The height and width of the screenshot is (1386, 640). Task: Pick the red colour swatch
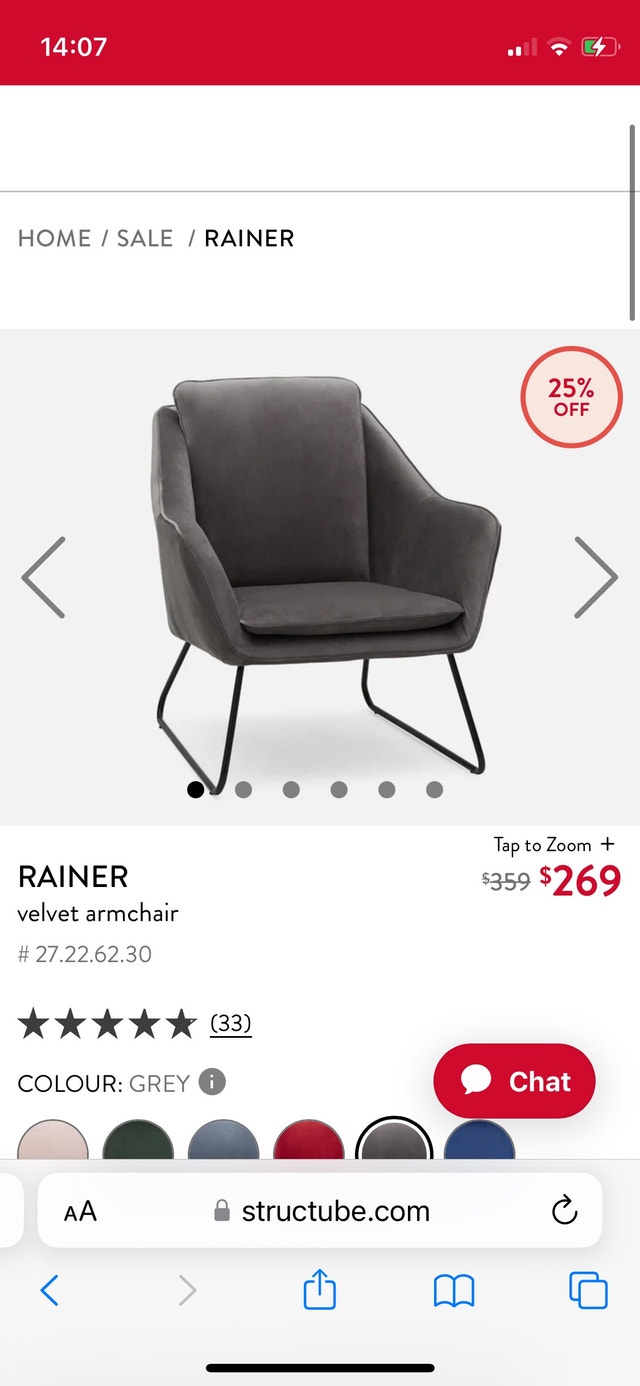309,1142
